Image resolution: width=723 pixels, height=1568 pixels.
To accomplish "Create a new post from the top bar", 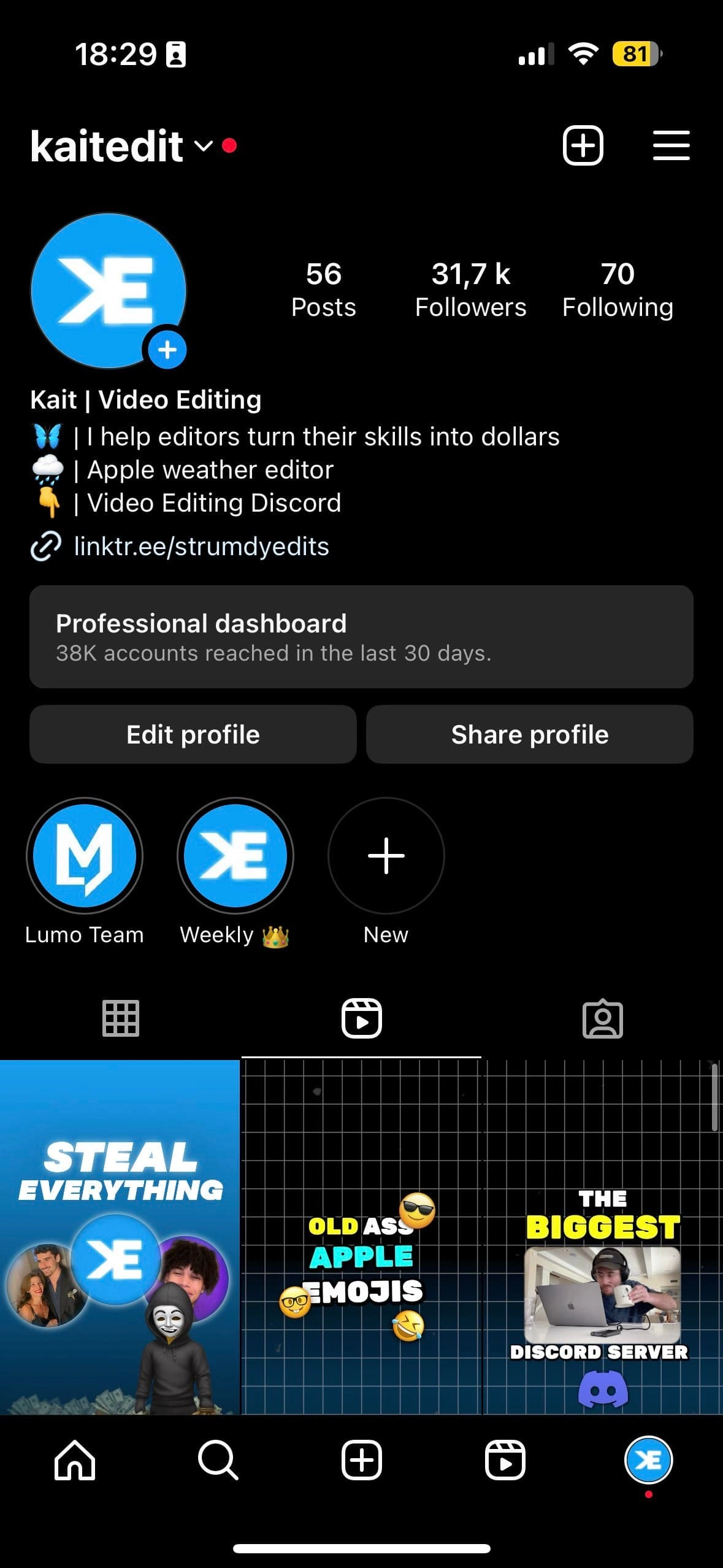I will [583, 146].
